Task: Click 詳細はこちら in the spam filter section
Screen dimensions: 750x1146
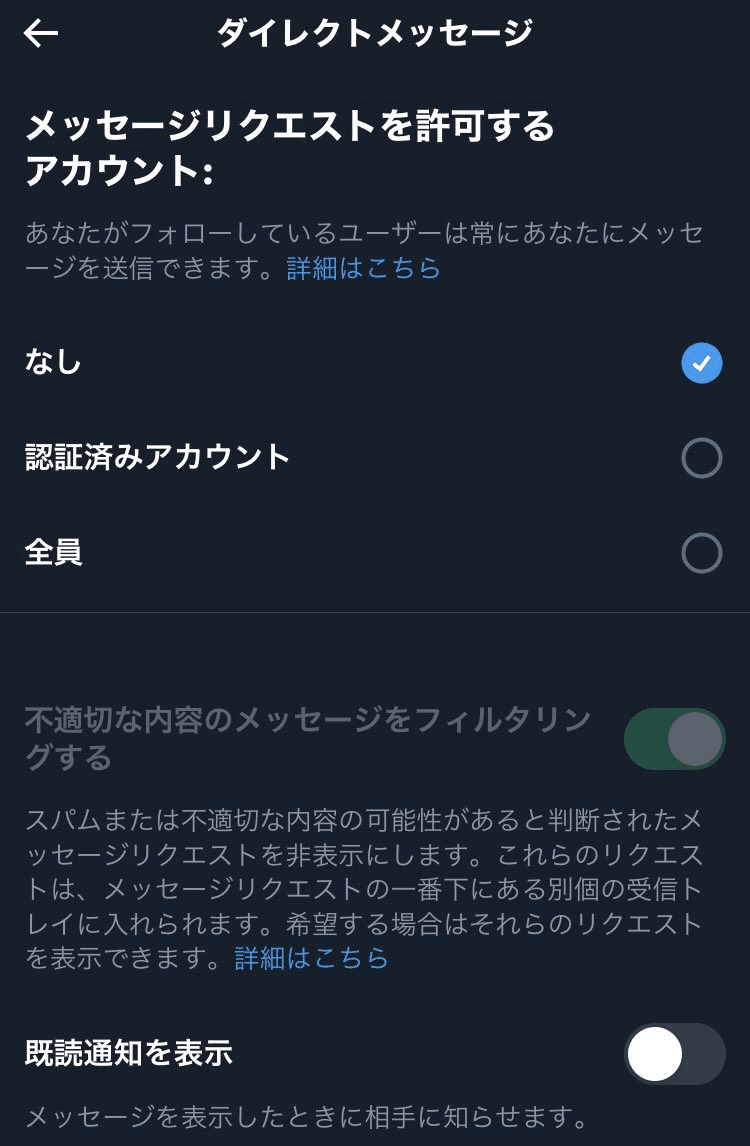Action: click(x=312, y=958)
